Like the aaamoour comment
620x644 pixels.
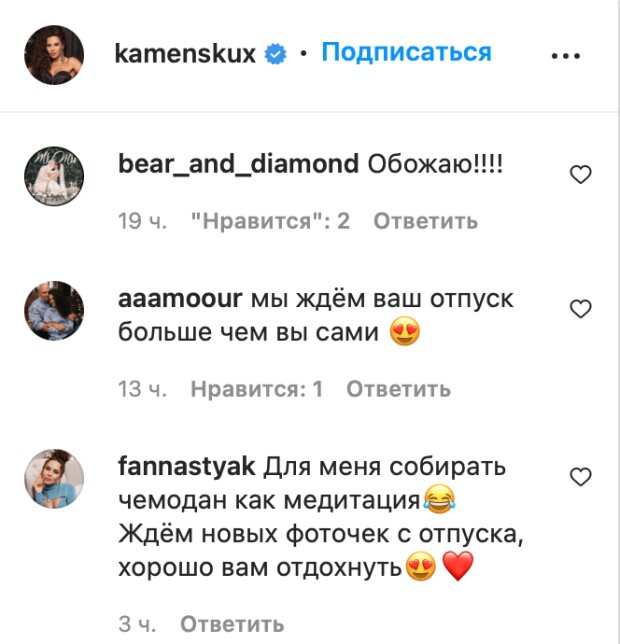pyautogui.click(x=580, y=309)
